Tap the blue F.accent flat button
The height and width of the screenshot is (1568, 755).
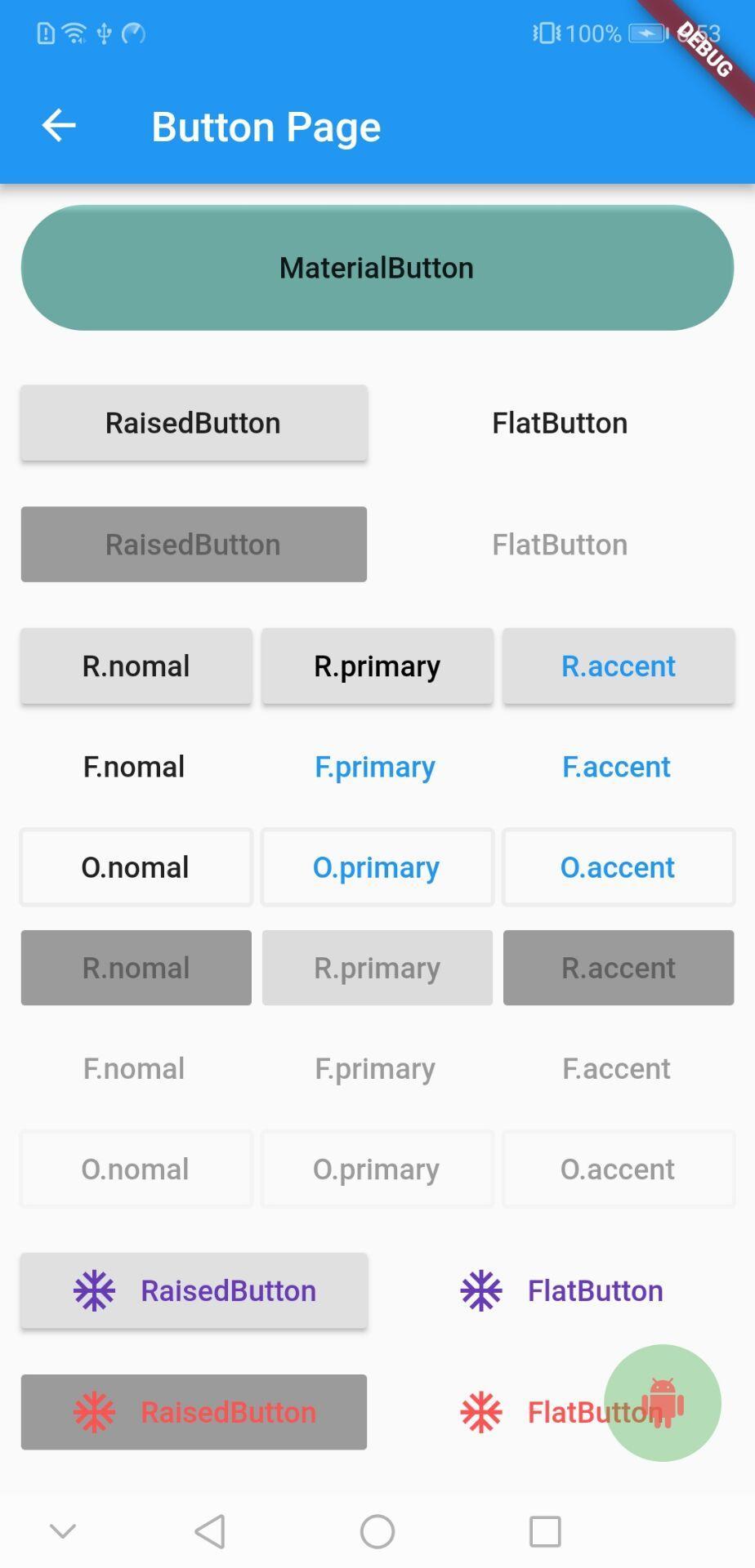click(x=617, y=767)
